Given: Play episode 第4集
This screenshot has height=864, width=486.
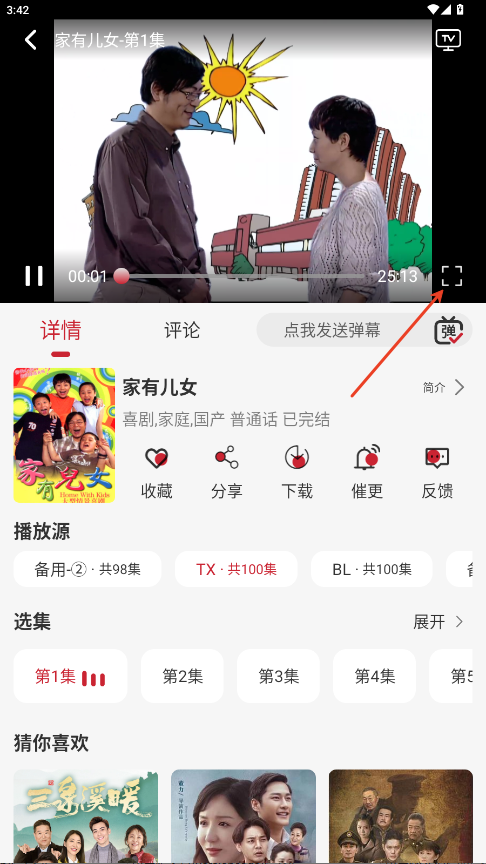Looking at the screenshot, I should click(375, 676).
